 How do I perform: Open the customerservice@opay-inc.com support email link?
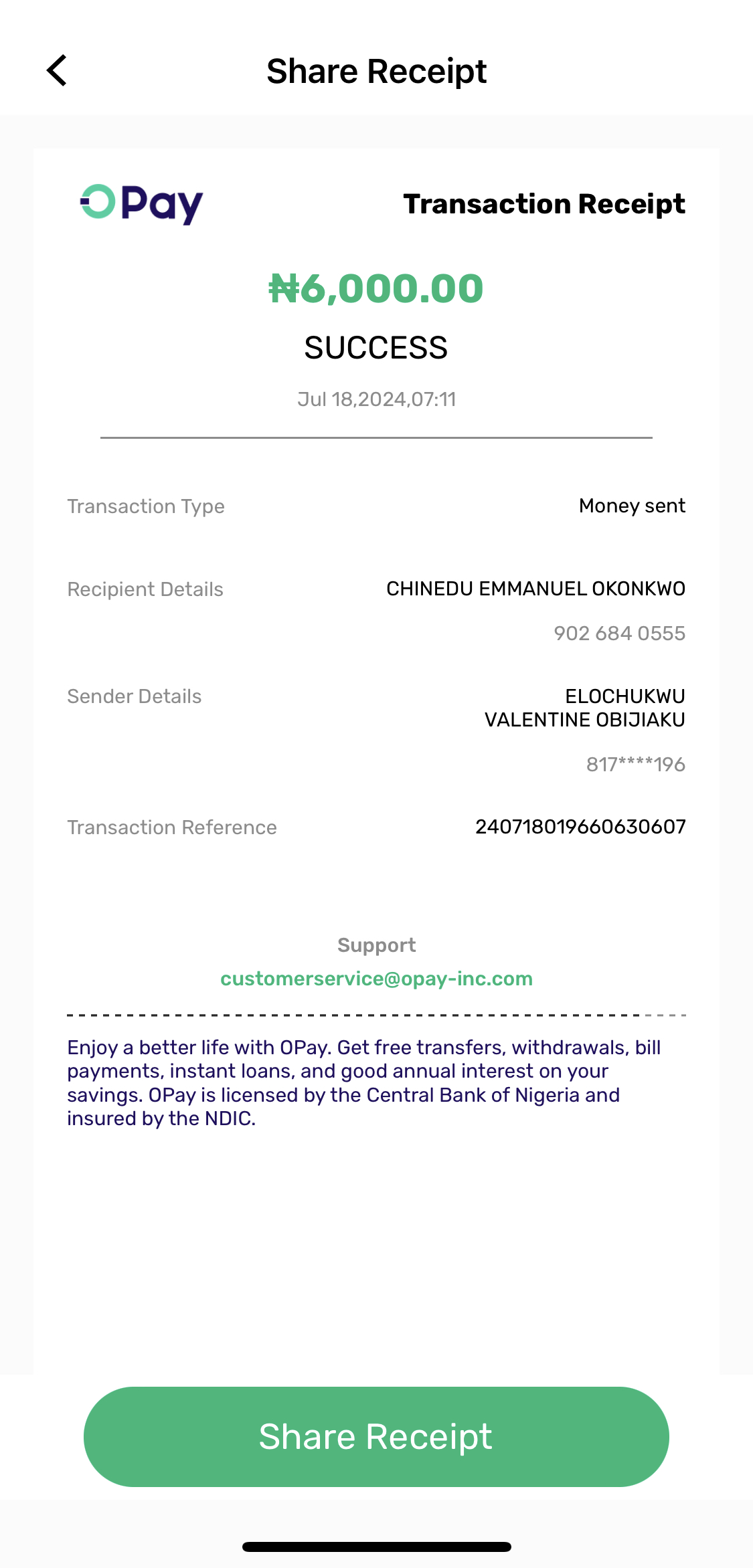[x=376, y=979]
